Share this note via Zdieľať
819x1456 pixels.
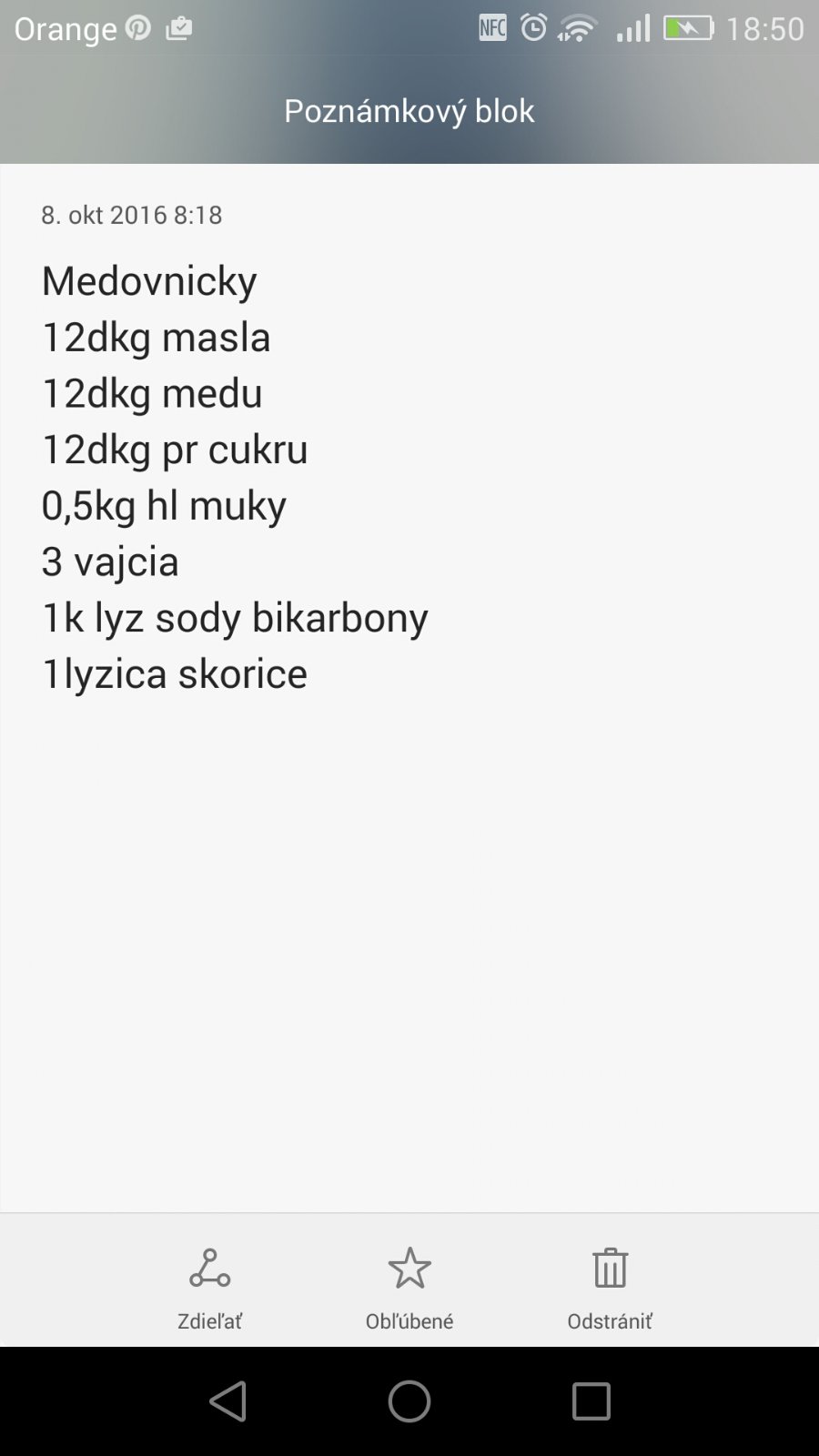point(209,1283)
